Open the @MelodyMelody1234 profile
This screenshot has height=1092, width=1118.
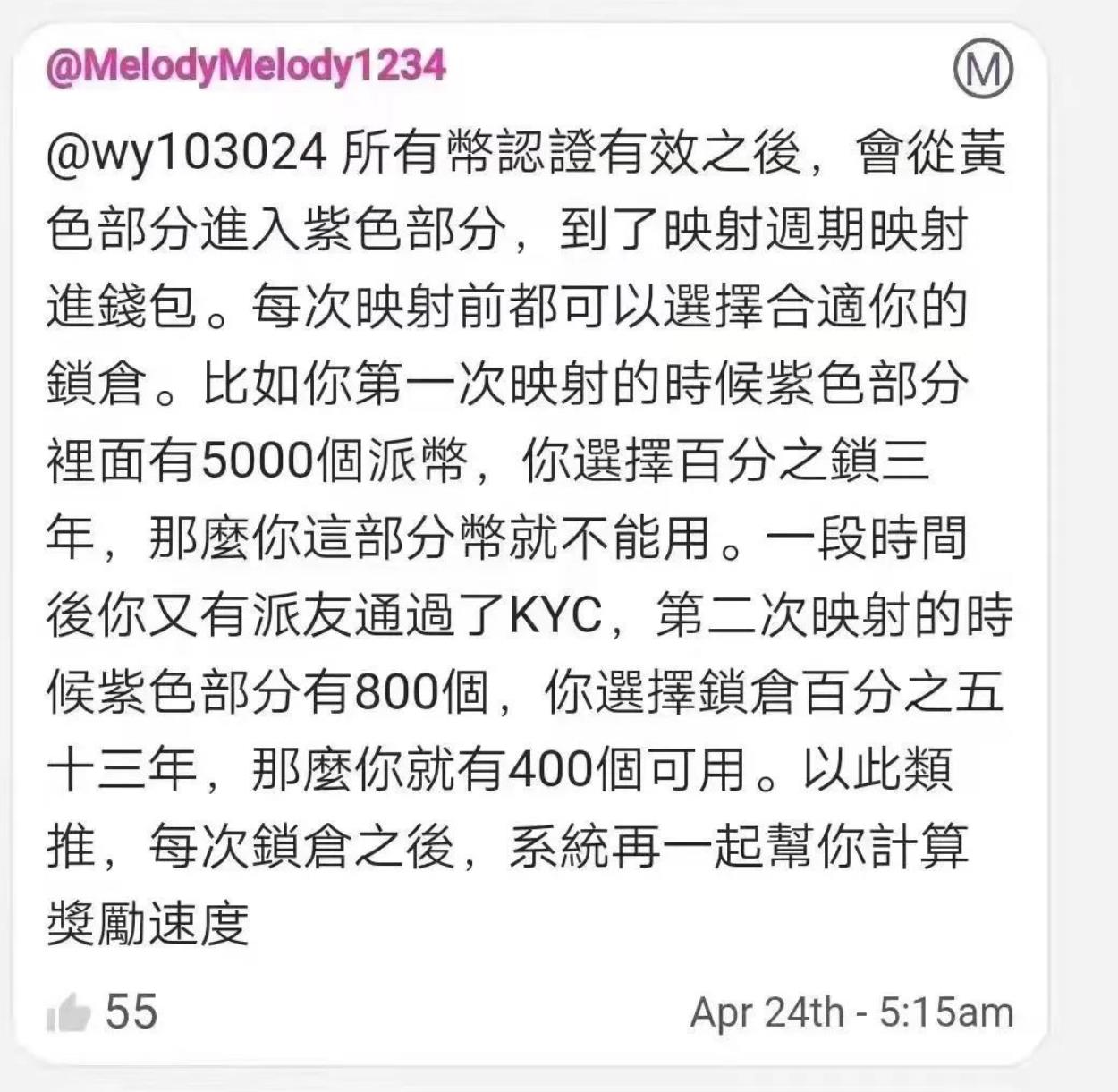245,68
